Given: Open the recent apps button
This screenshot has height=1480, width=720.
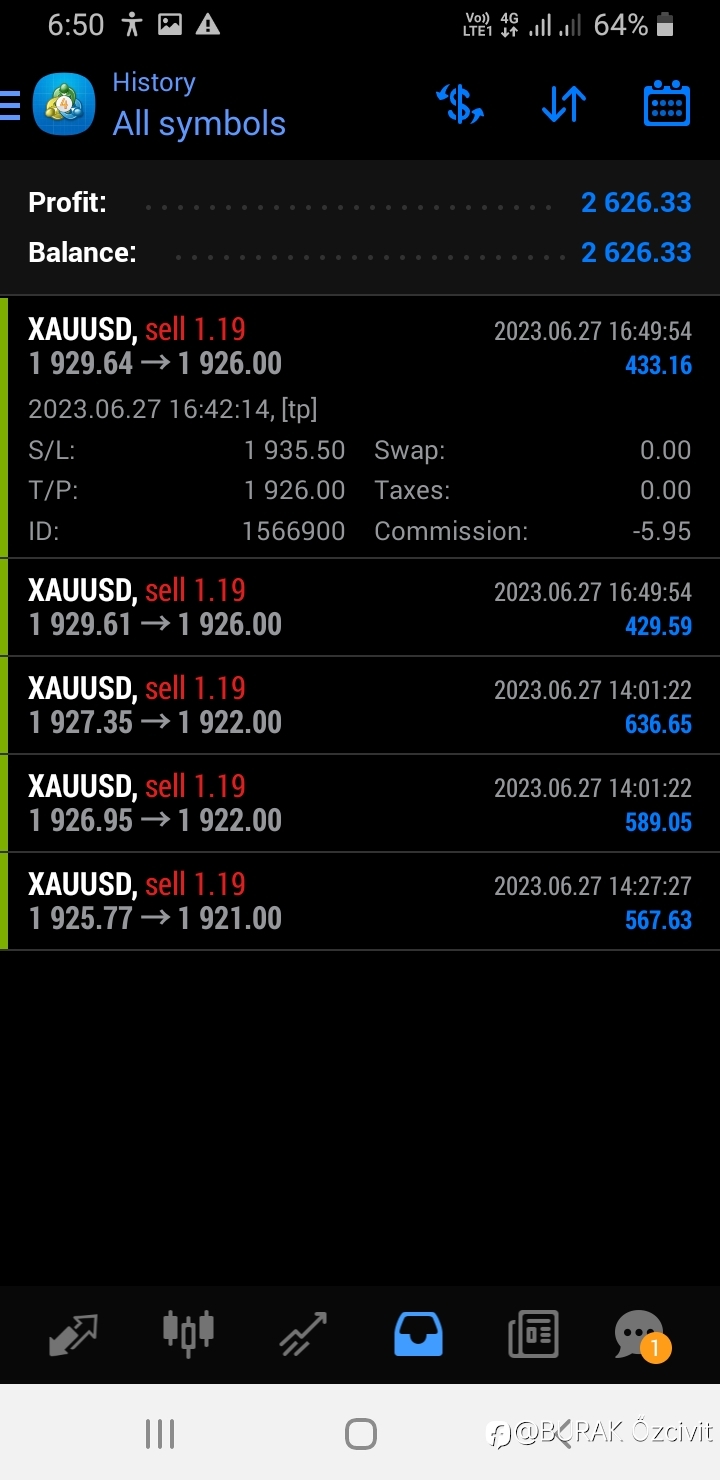Looking at the screenshot, I should pyautogui.click(x=160, y=1434).
